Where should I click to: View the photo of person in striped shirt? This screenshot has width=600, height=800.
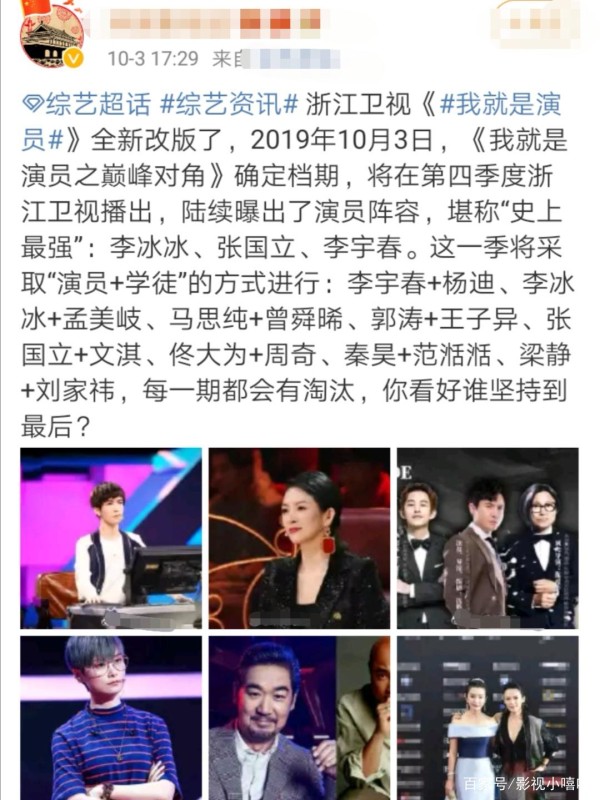[x=110, y=717]
